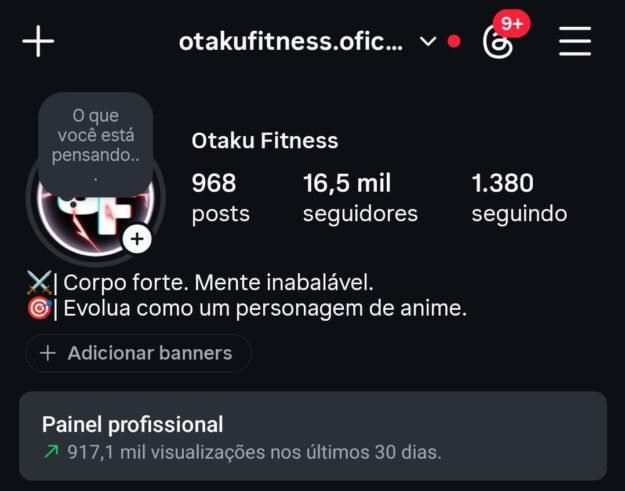View the 968 posts count
The image size is (625, 491).
[220, 197]
